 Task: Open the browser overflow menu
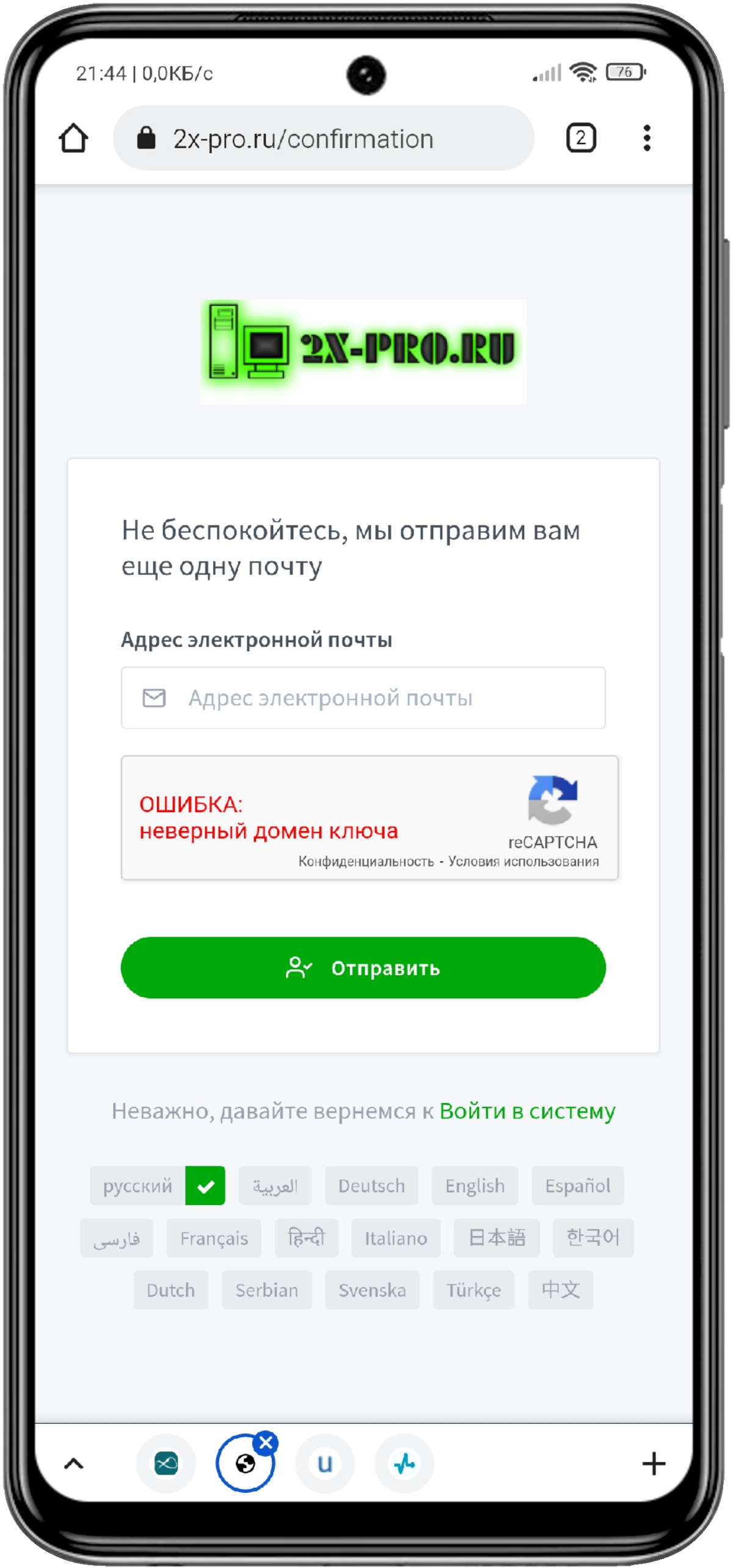click(647, 138)
